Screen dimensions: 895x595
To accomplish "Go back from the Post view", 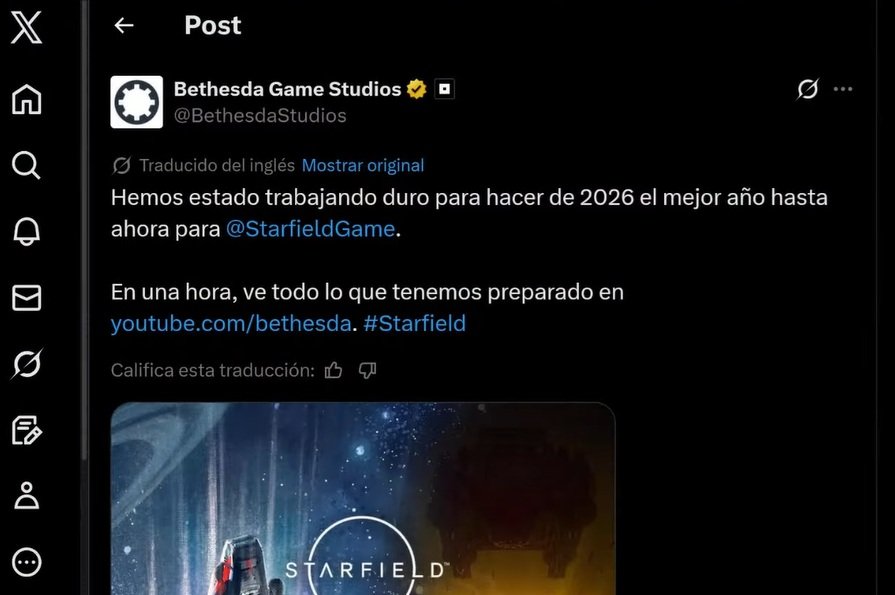I will [124, 26].
